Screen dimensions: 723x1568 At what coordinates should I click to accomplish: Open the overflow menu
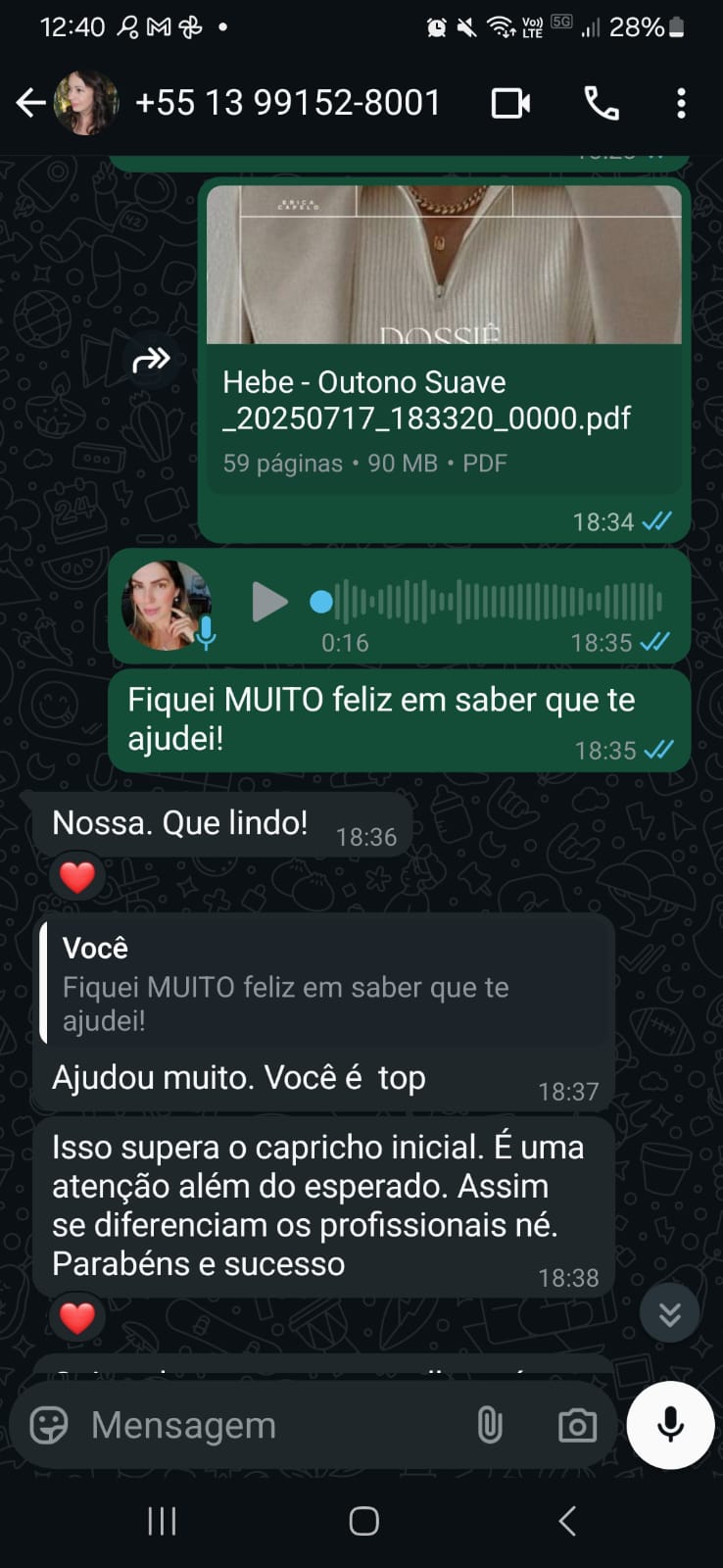pos(681,103)
